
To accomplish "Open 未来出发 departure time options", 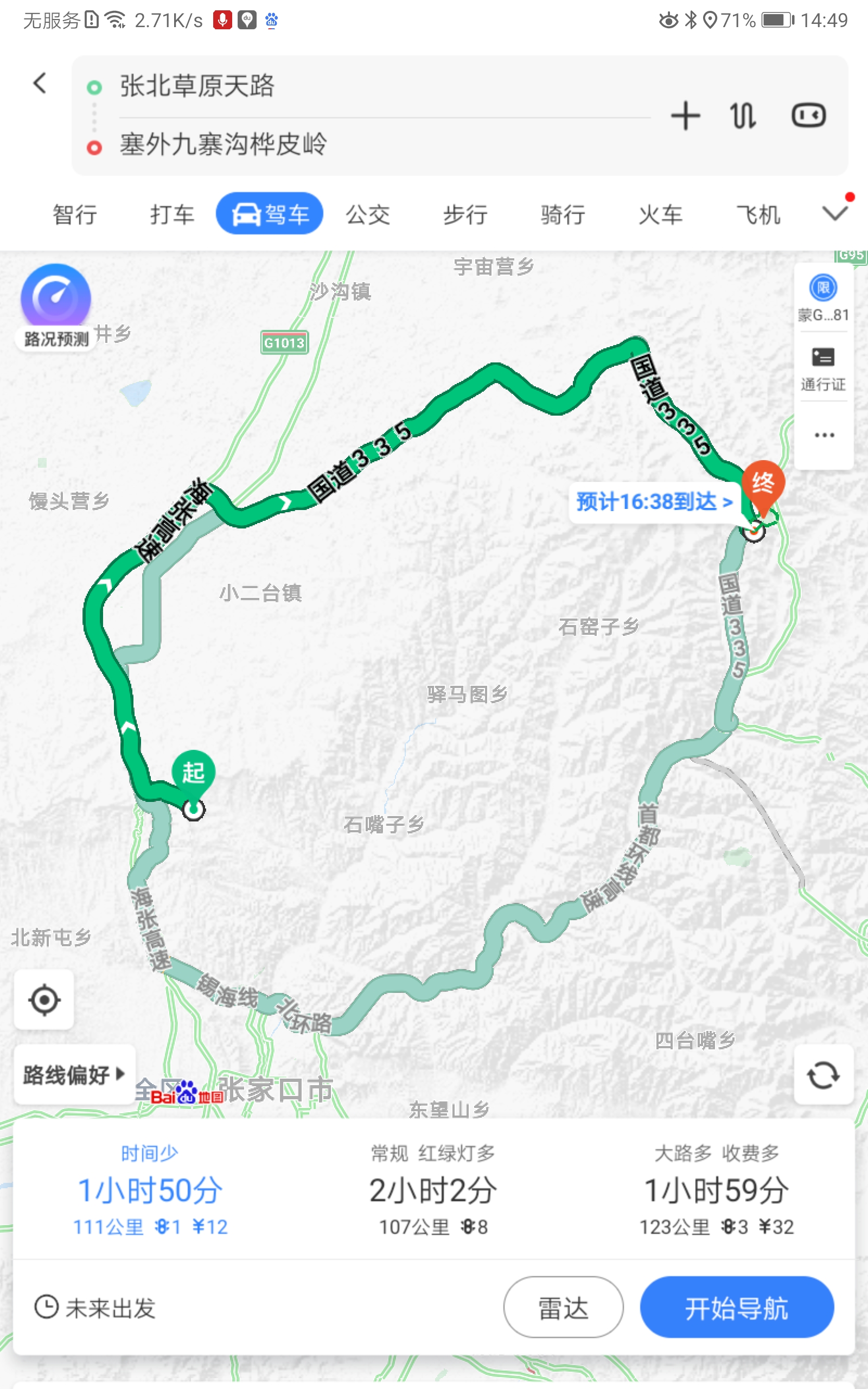I will pyautogui.click(x=97, y=1307).
